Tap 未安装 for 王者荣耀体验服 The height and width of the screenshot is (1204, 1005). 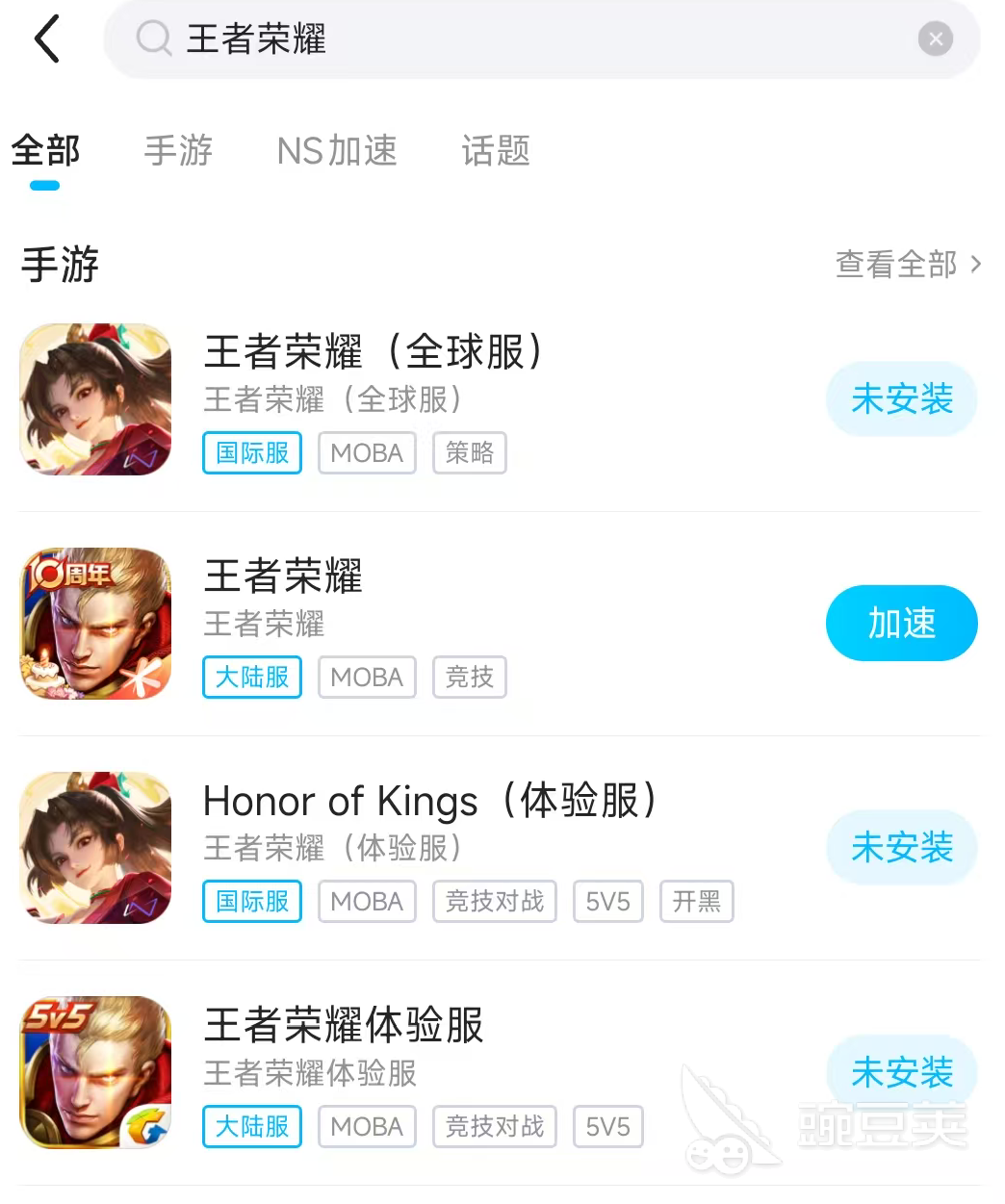[x=902, y=1071]
